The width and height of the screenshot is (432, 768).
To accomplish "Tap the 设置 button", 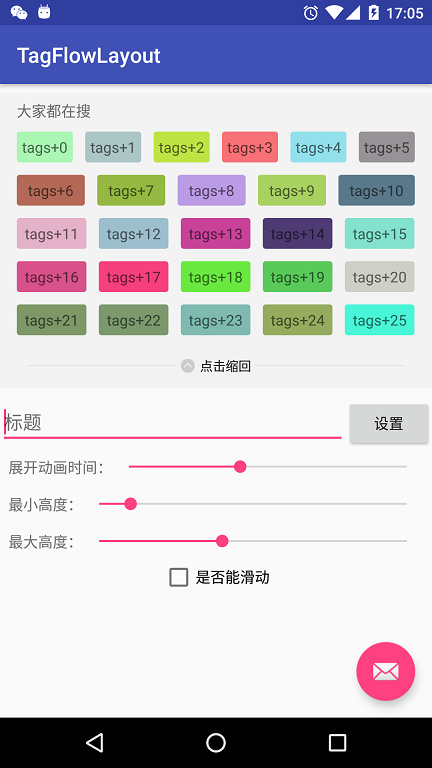I will tap(389, 424).
